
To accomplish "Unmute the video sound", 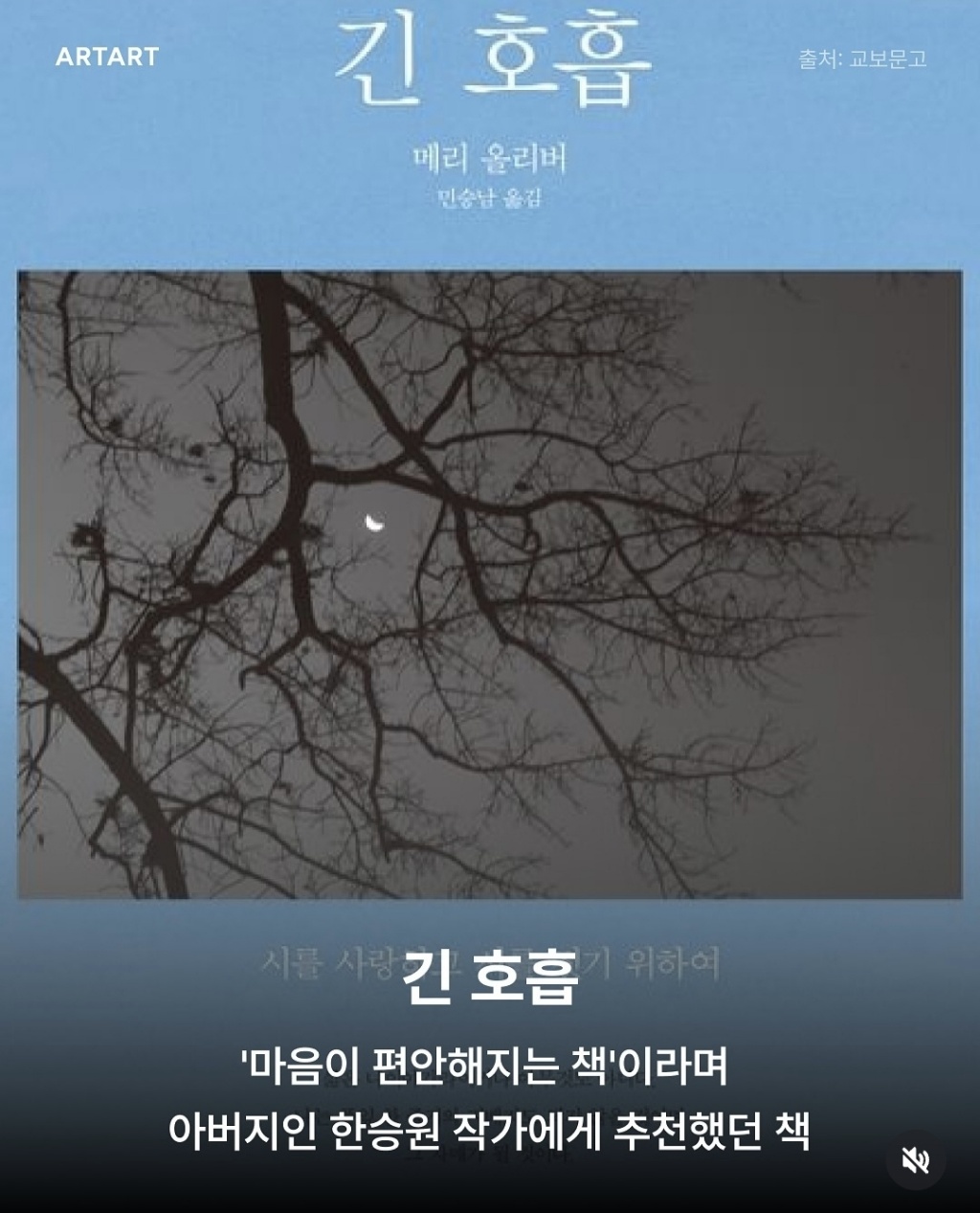I will pos(916,1160).
